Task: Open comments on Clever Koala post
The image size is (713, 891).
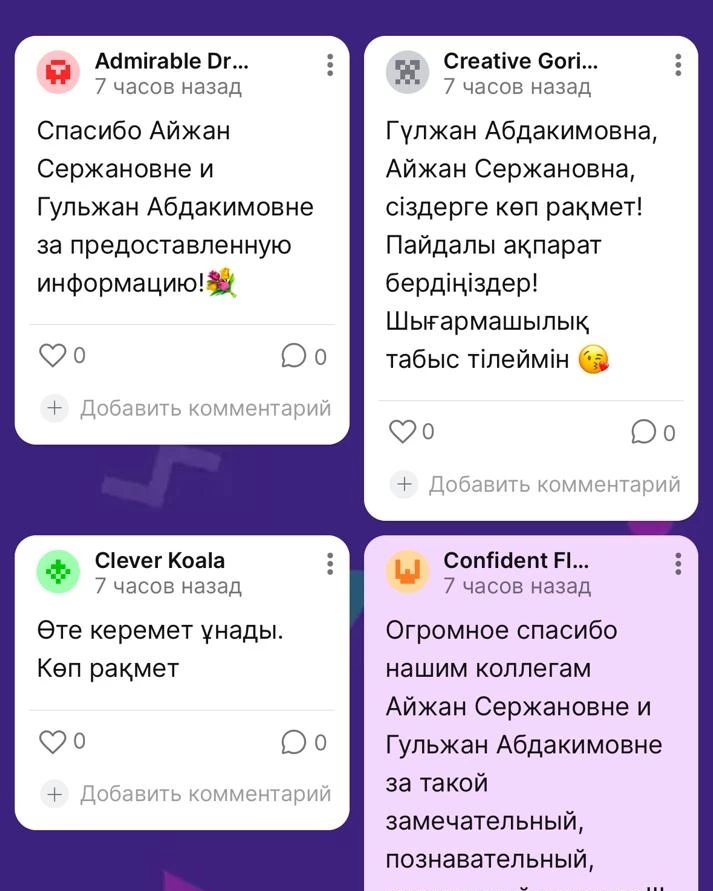Action: click(x=294, y=741)
